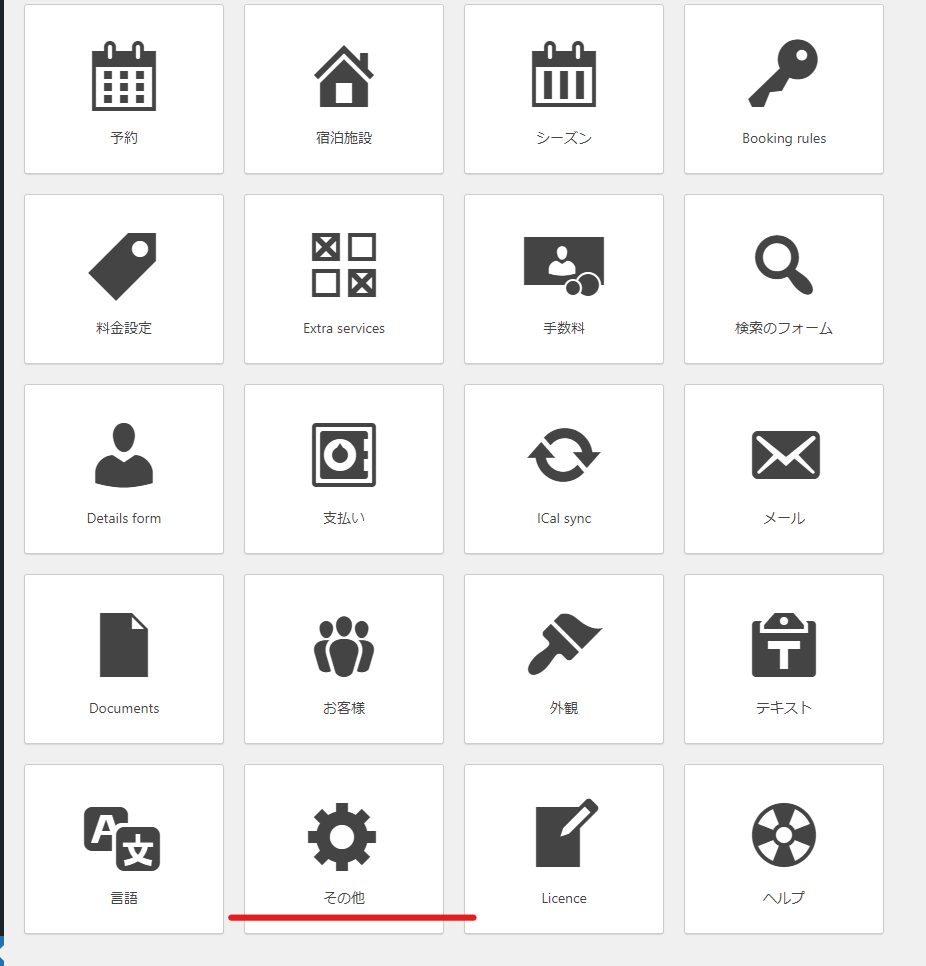This screenshot has width=926, height=966.
Task: Open the Extra services tile
Action: 344,279
